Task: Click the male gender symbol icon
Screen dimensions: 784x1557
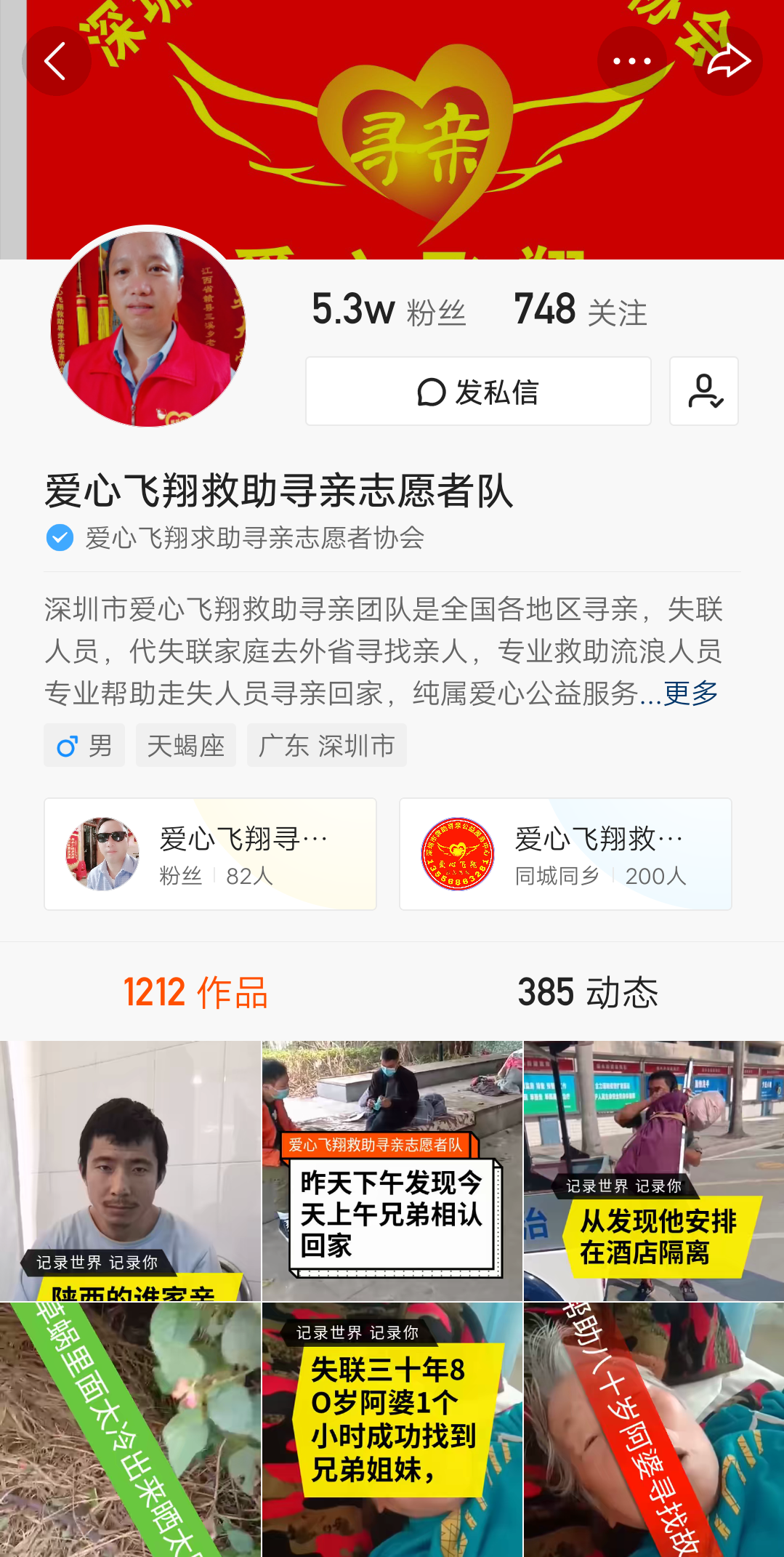Action: (x=67, y=744)
